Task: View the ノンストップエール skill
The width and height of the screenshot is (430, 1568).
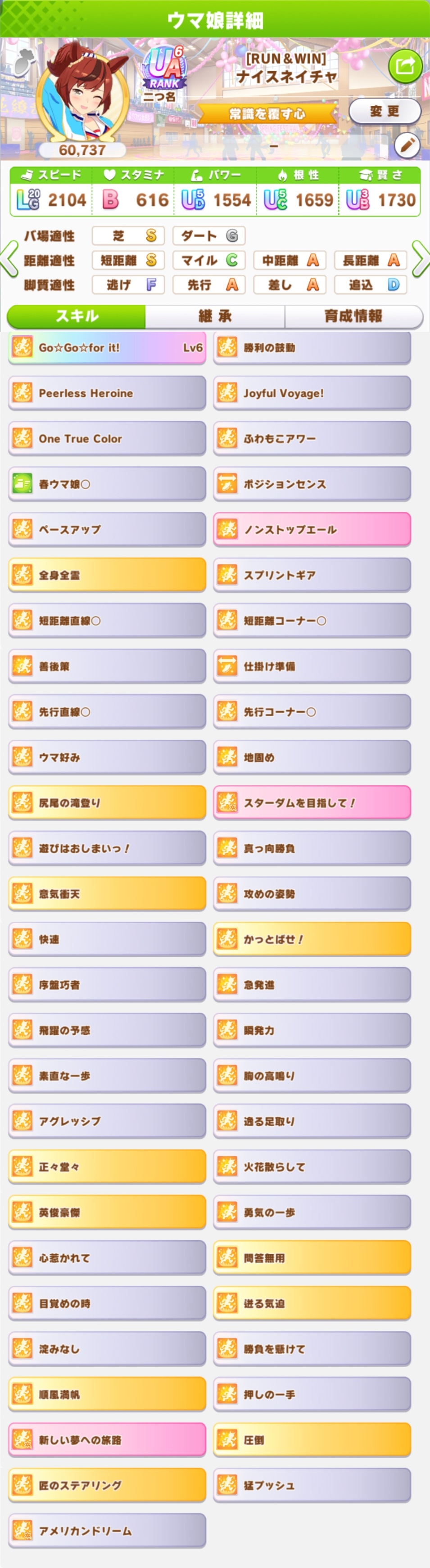Action: pyautogui.click(x=312, y=530)
